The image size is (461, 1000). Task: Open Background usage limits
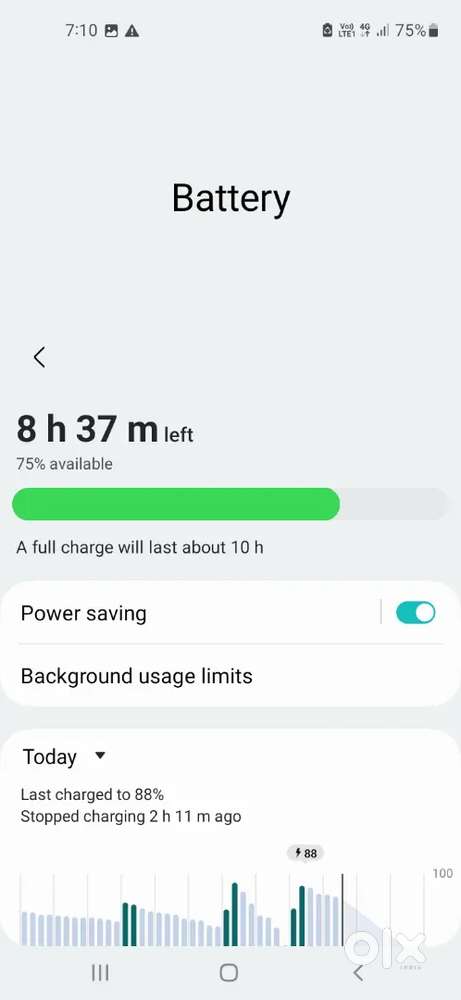point(230,676)
